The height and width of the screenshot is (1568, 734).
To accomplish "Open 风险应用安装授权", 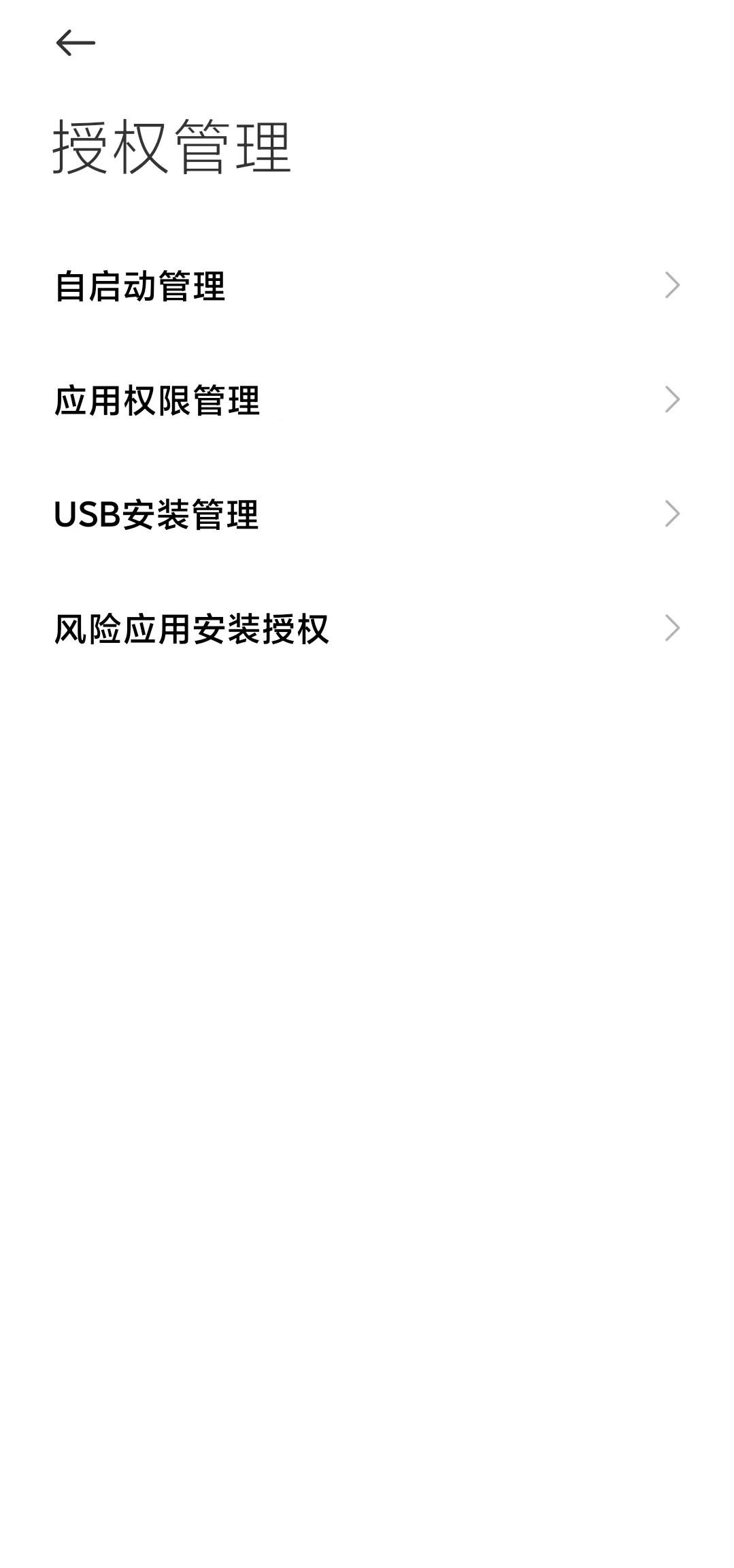I will coord(367,629).
